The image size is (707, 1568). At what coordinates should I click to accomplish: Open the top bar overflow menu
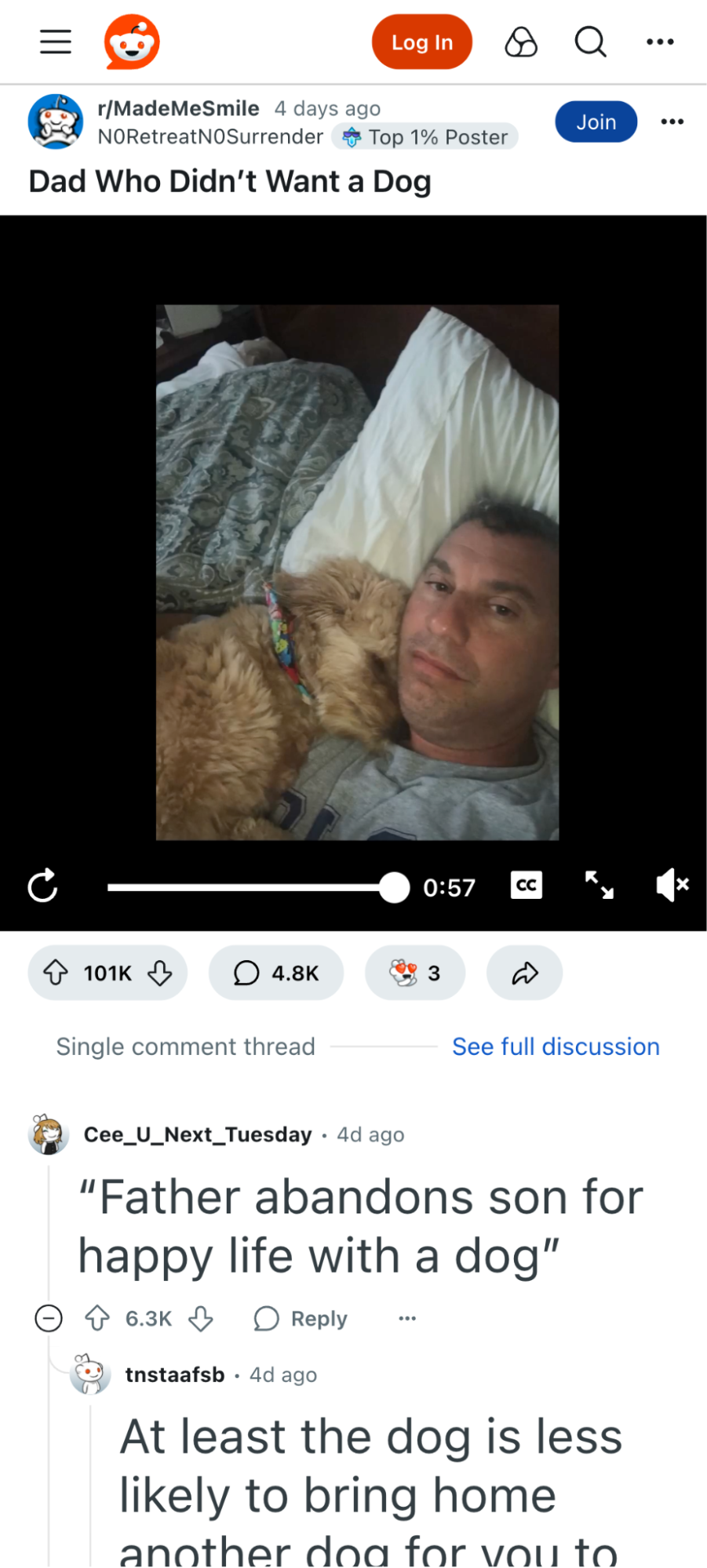(x=660, y=42)
